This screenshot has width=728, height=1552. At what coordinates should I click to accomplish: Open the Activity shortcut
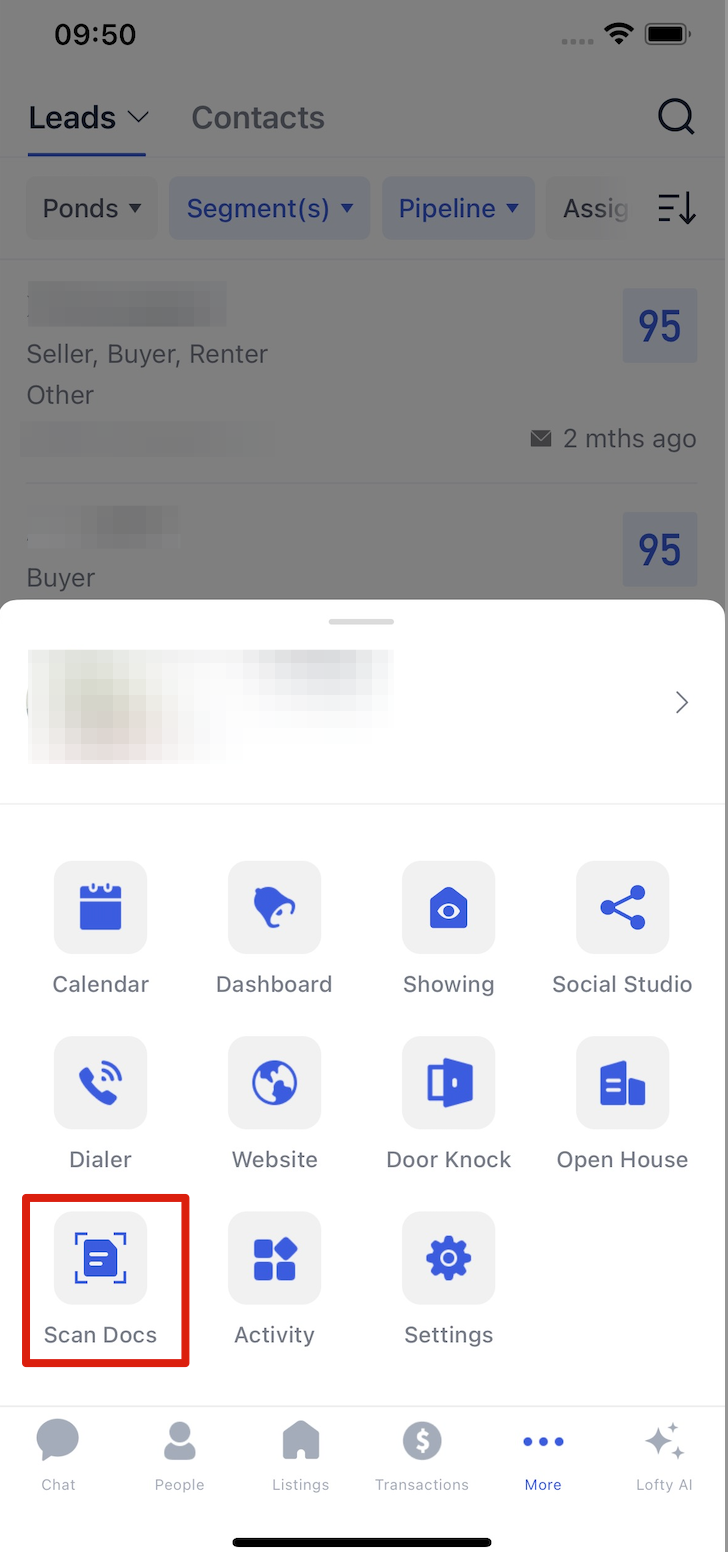point(274,1258)
